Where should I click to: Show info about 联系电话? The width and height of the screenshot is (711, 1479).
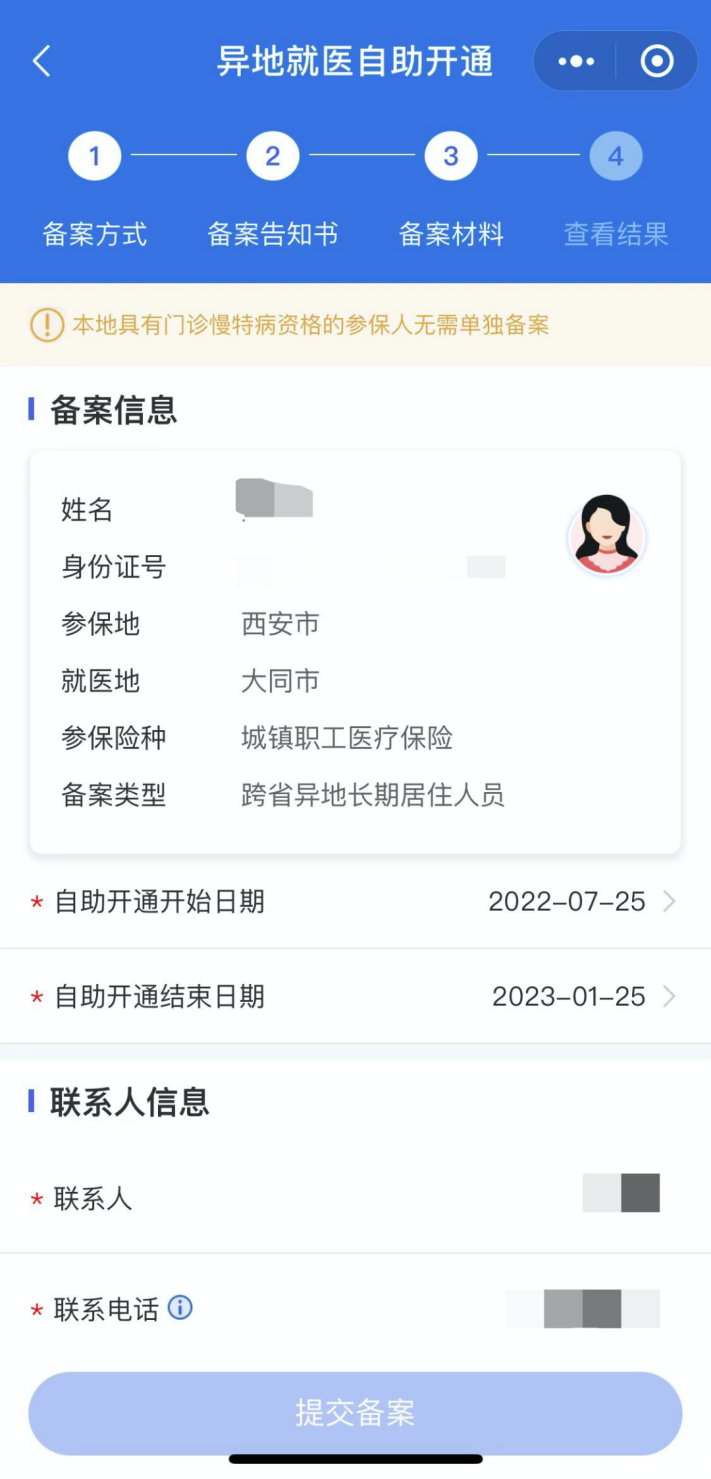(180, 1307)
